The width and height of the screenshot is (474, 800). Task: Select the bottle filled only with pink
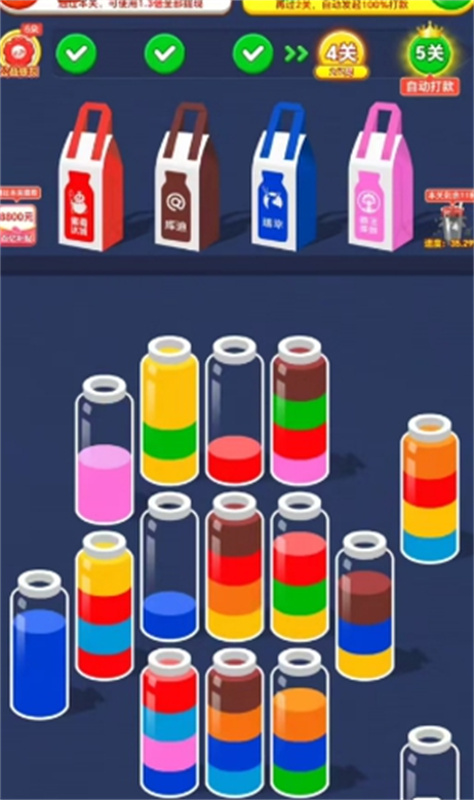point(105,449)
